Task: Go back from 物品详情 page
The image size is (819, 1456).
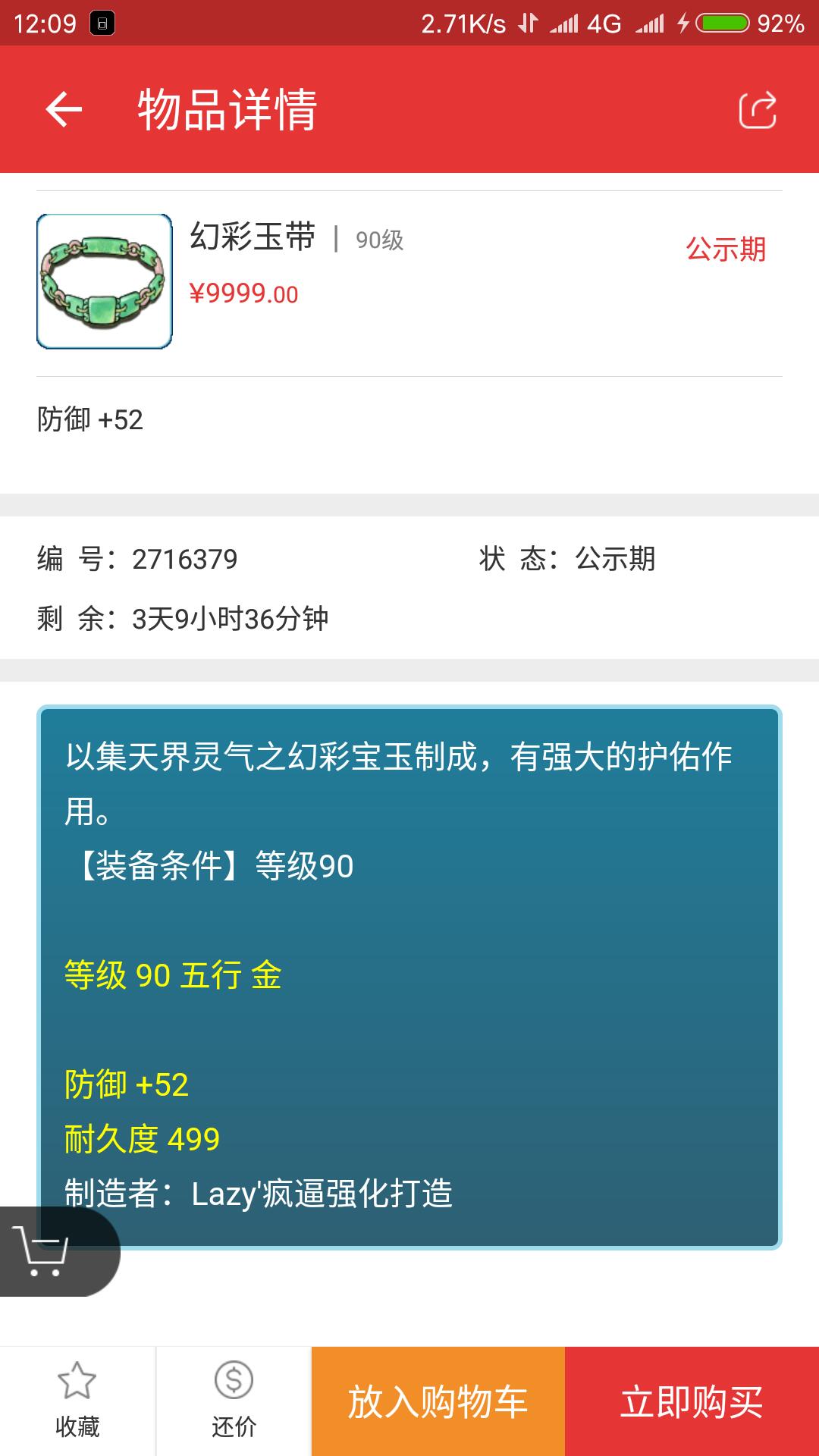Action: click(x=64, y=110)
